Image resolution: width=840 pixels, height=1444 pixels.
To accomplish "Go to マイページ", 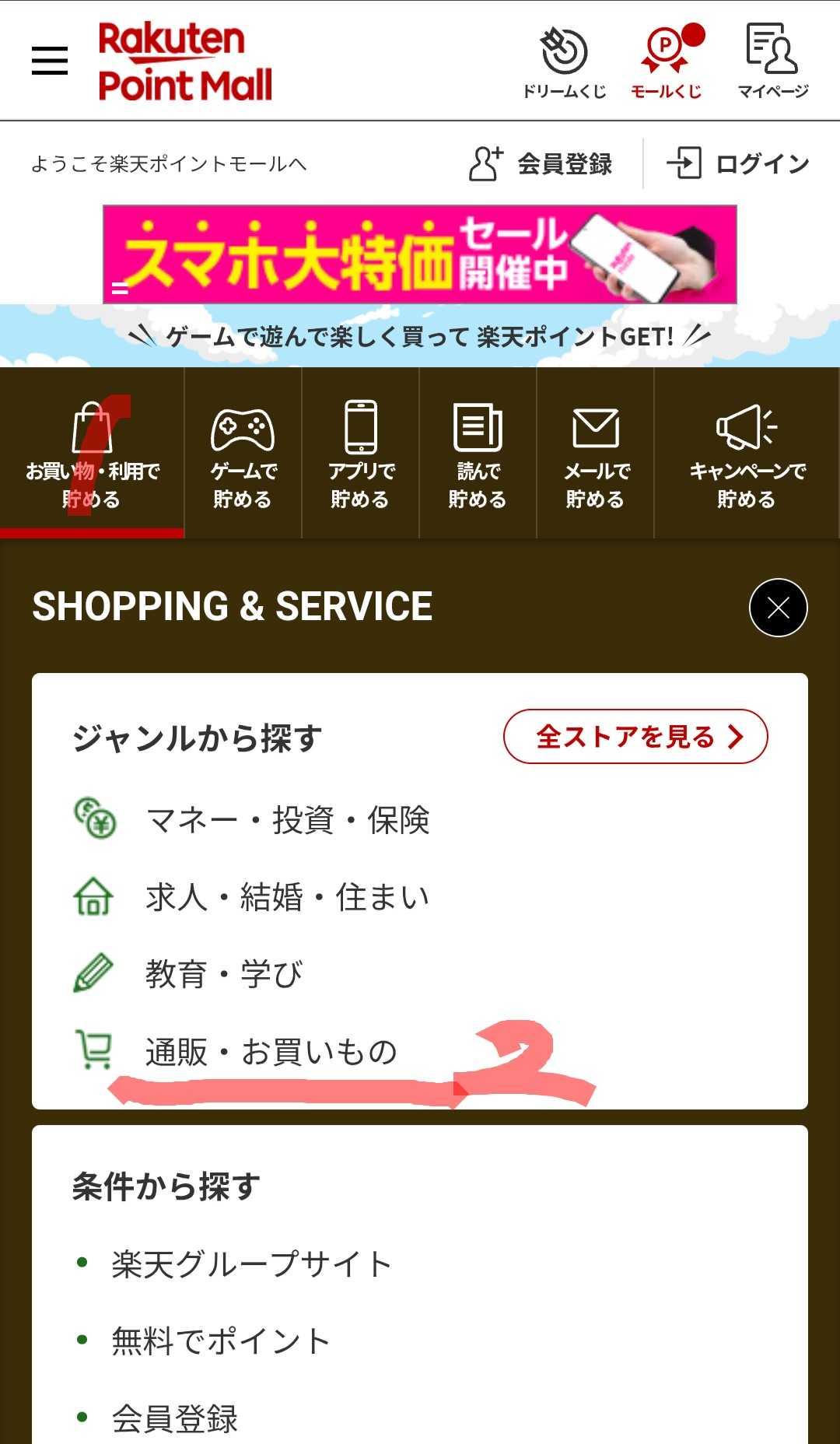I will [x=772, y=64].
